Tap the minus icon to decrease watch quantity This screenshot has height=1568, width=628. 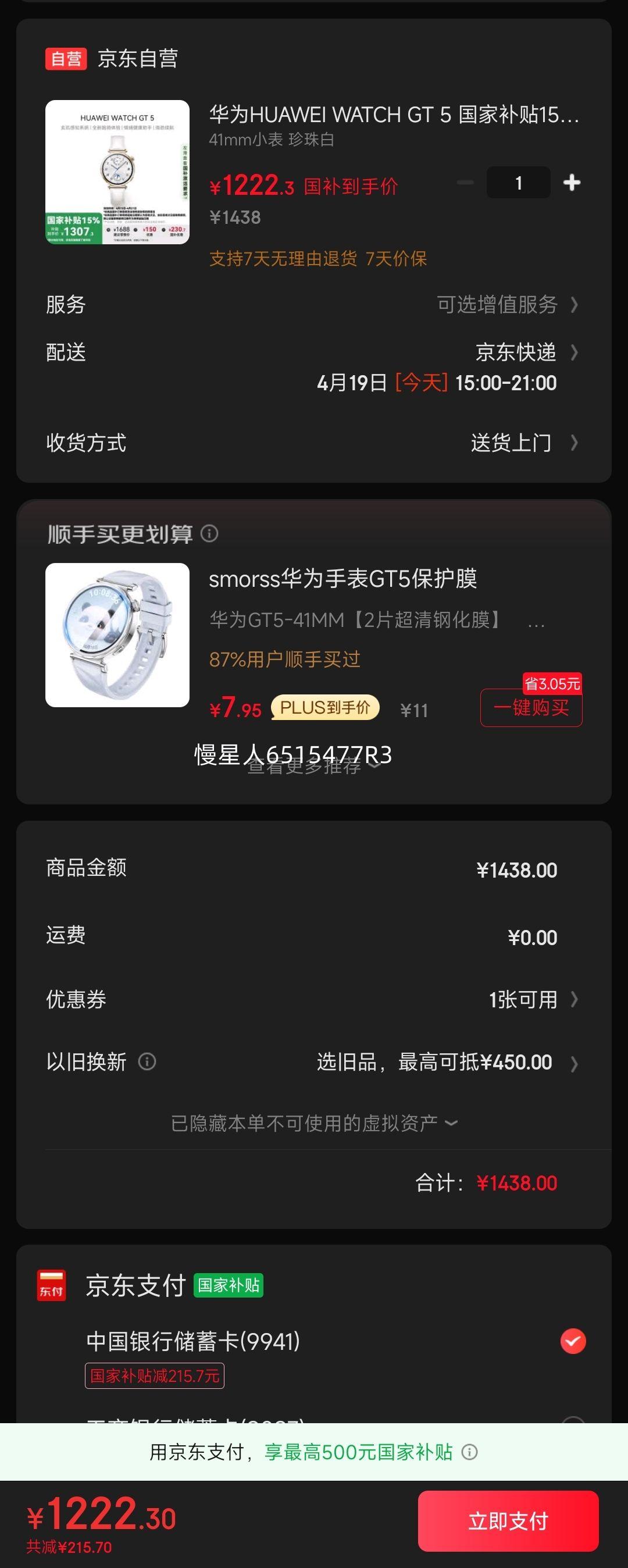point(465,182)
